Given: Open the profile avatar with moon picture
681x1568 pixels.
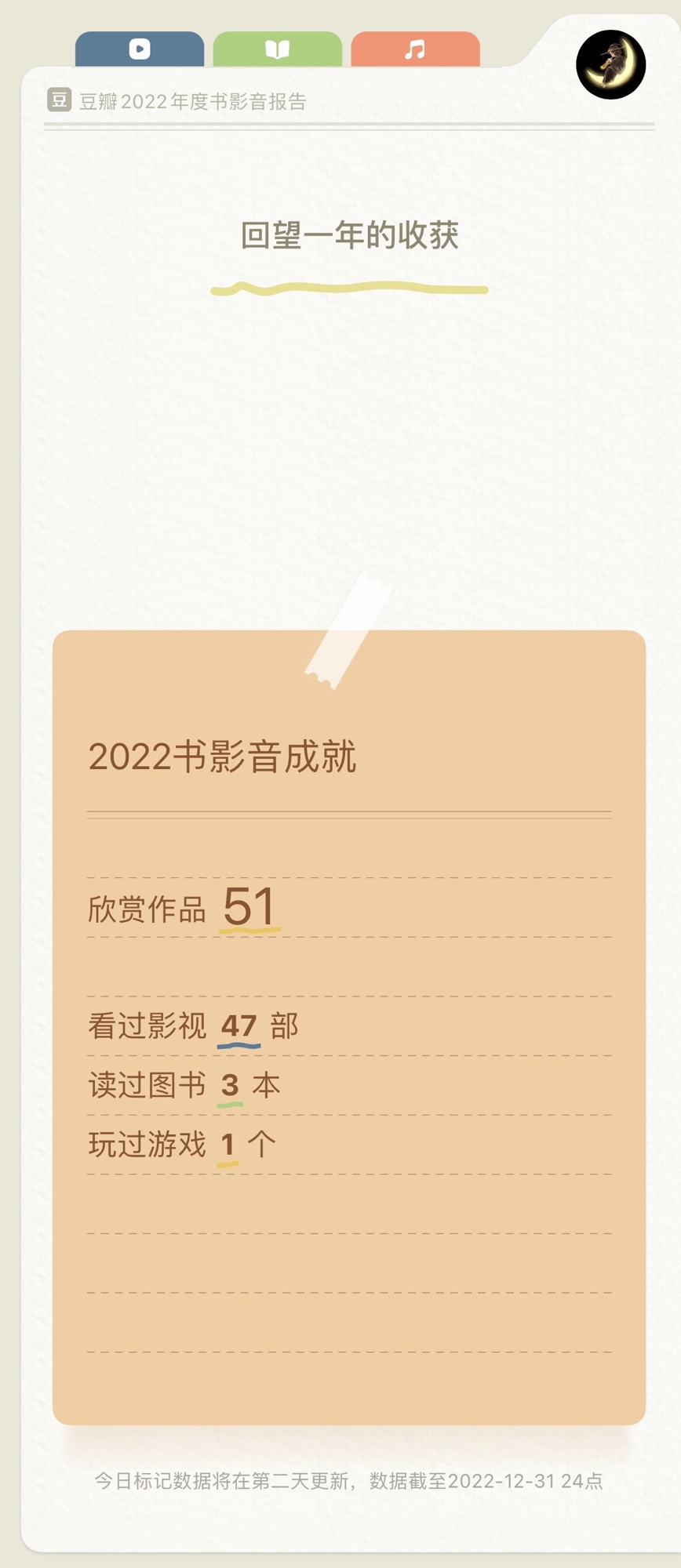Looking at the screenshot, I should point(610,65).
